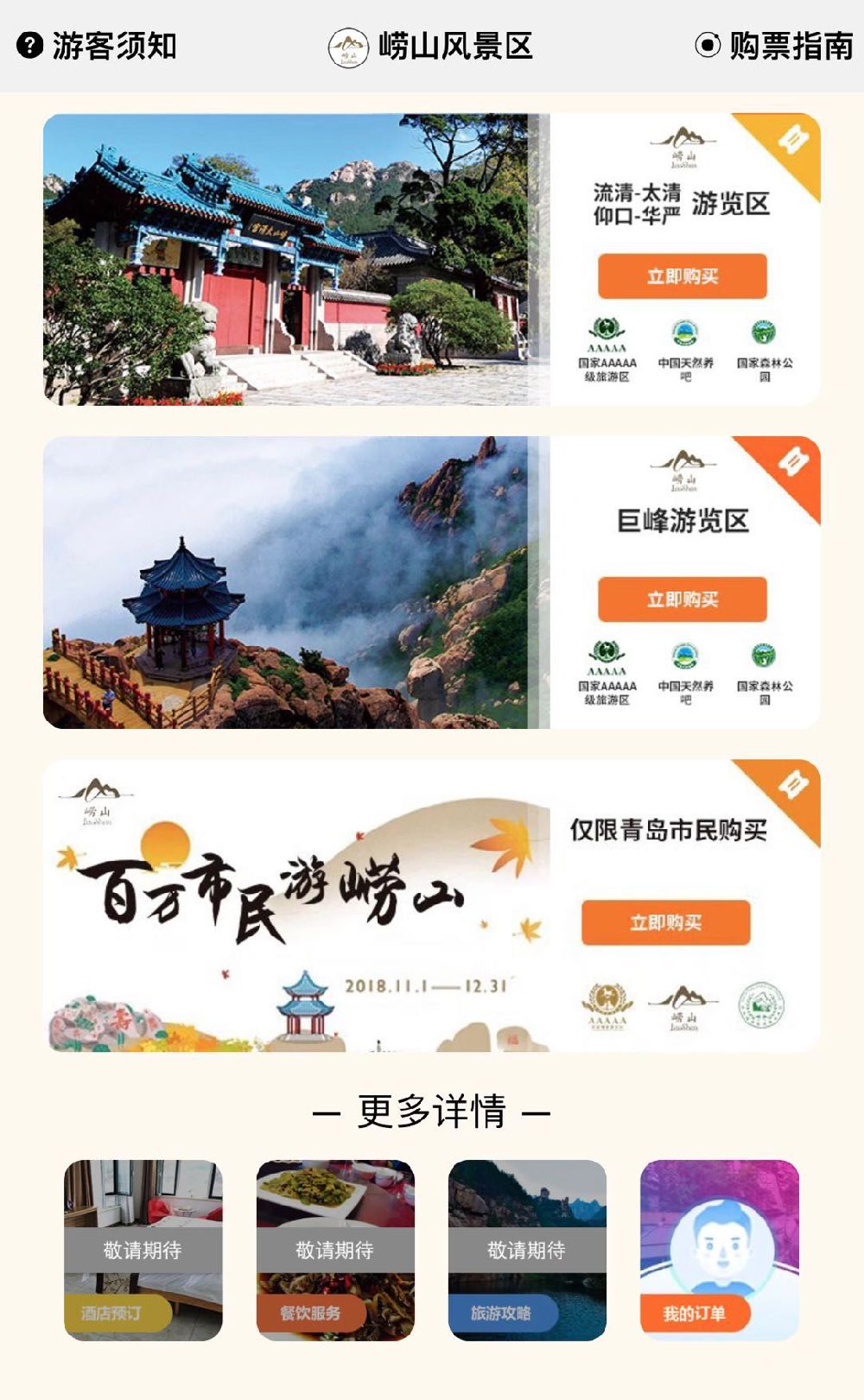The image size is (864, 1400).
Task: Open 旅游攻略 travel guide tile
Action: click(527, 1250)
